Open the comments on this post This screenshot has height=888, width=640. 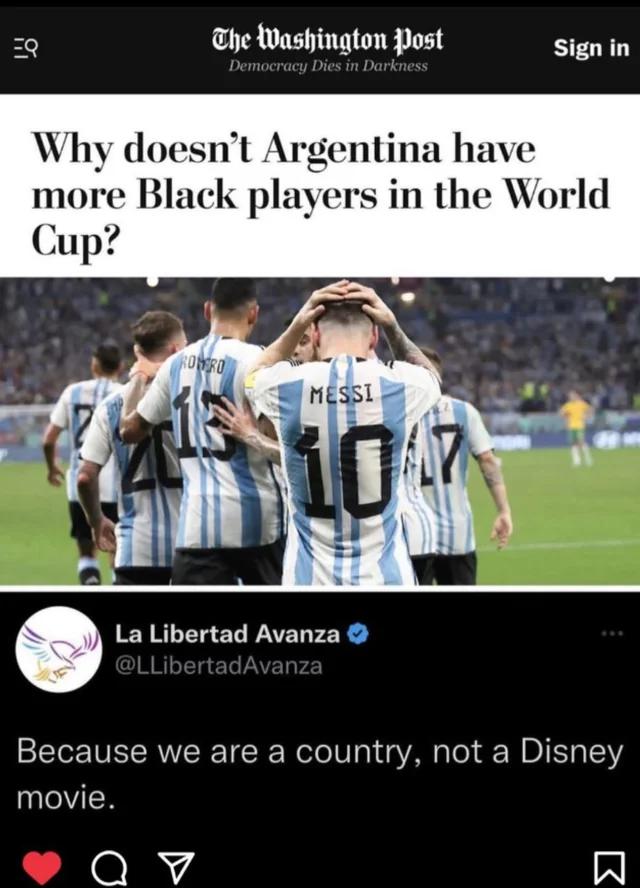pos(104,867)
